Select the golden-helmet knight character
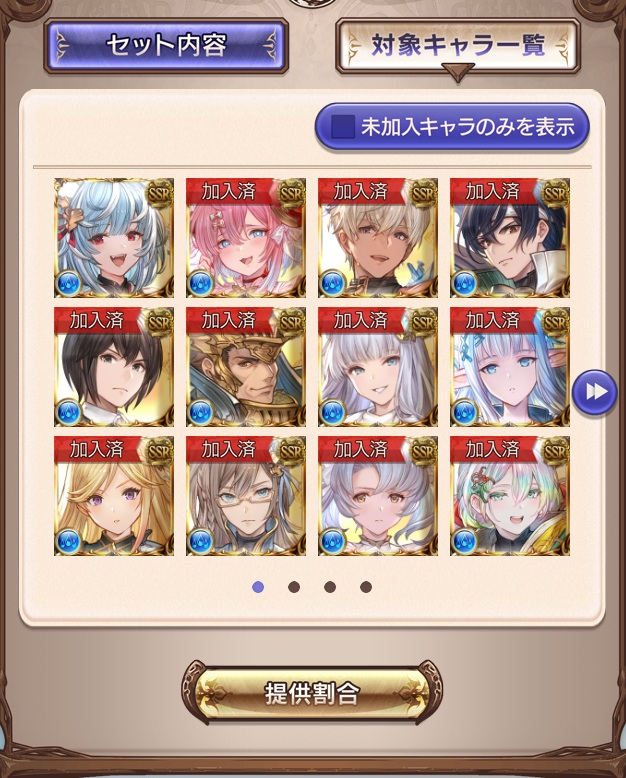626x778 pixels. (x=246, y=367)
